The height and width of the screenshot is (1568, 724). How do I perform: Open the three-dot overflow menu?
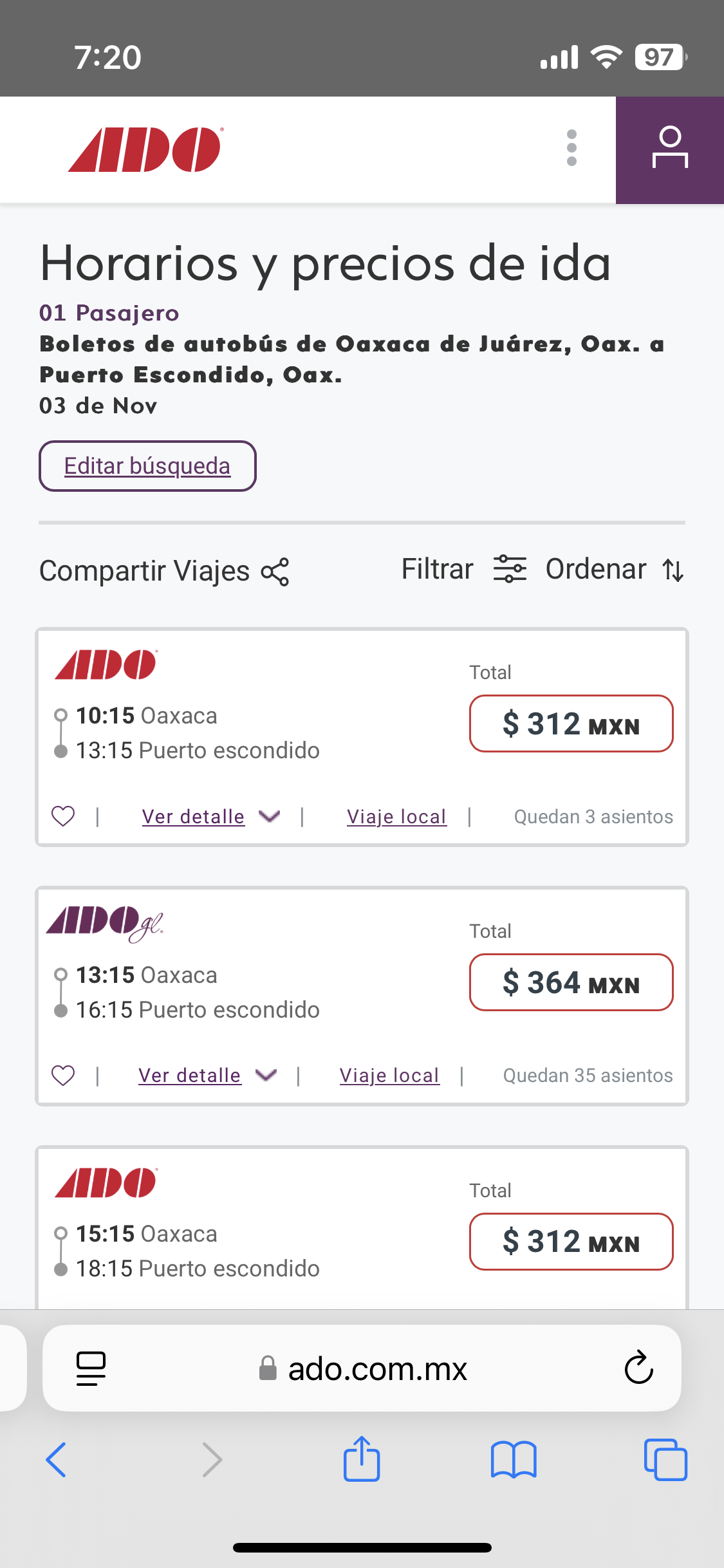tap(571, 148)
